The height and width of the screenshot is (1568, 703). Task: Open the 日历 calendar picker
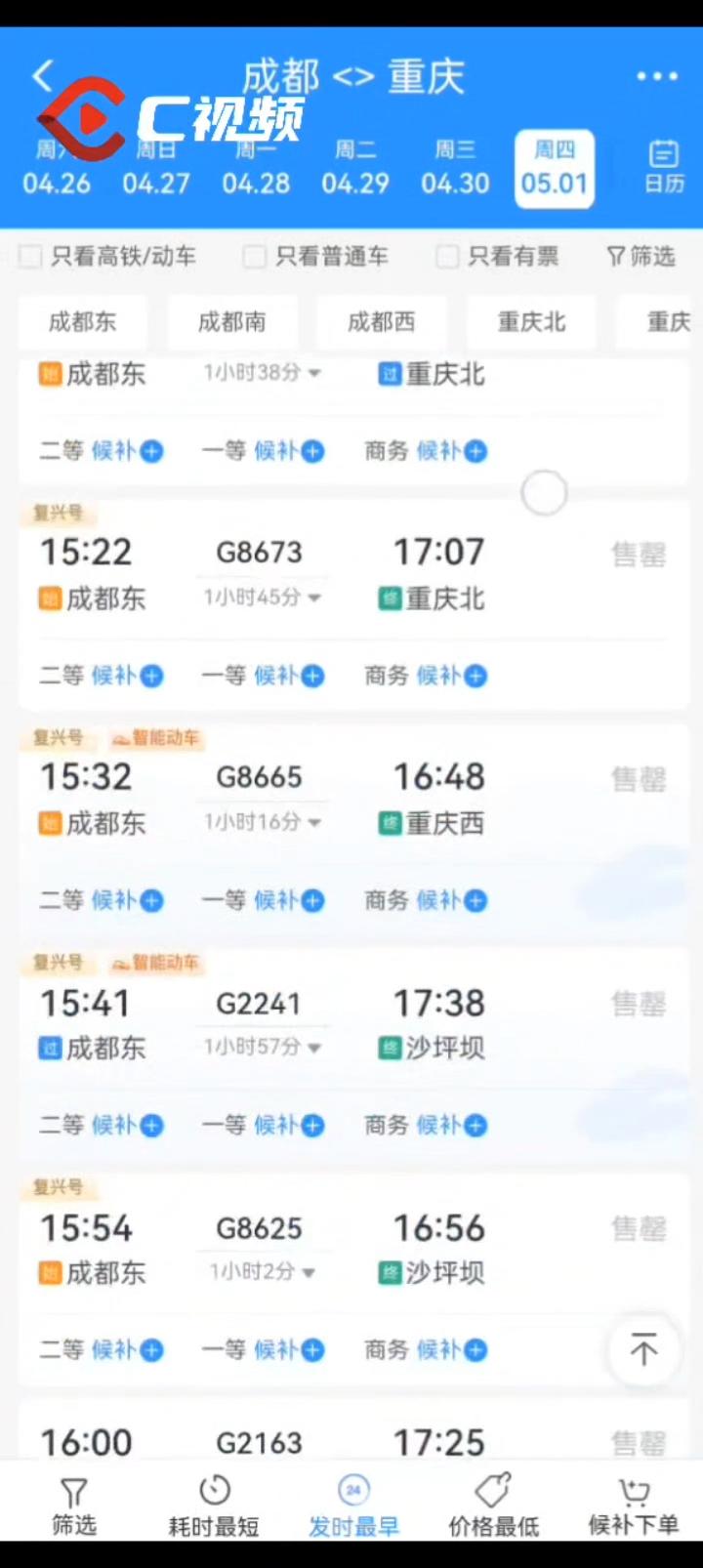click(x=663, y=168)
